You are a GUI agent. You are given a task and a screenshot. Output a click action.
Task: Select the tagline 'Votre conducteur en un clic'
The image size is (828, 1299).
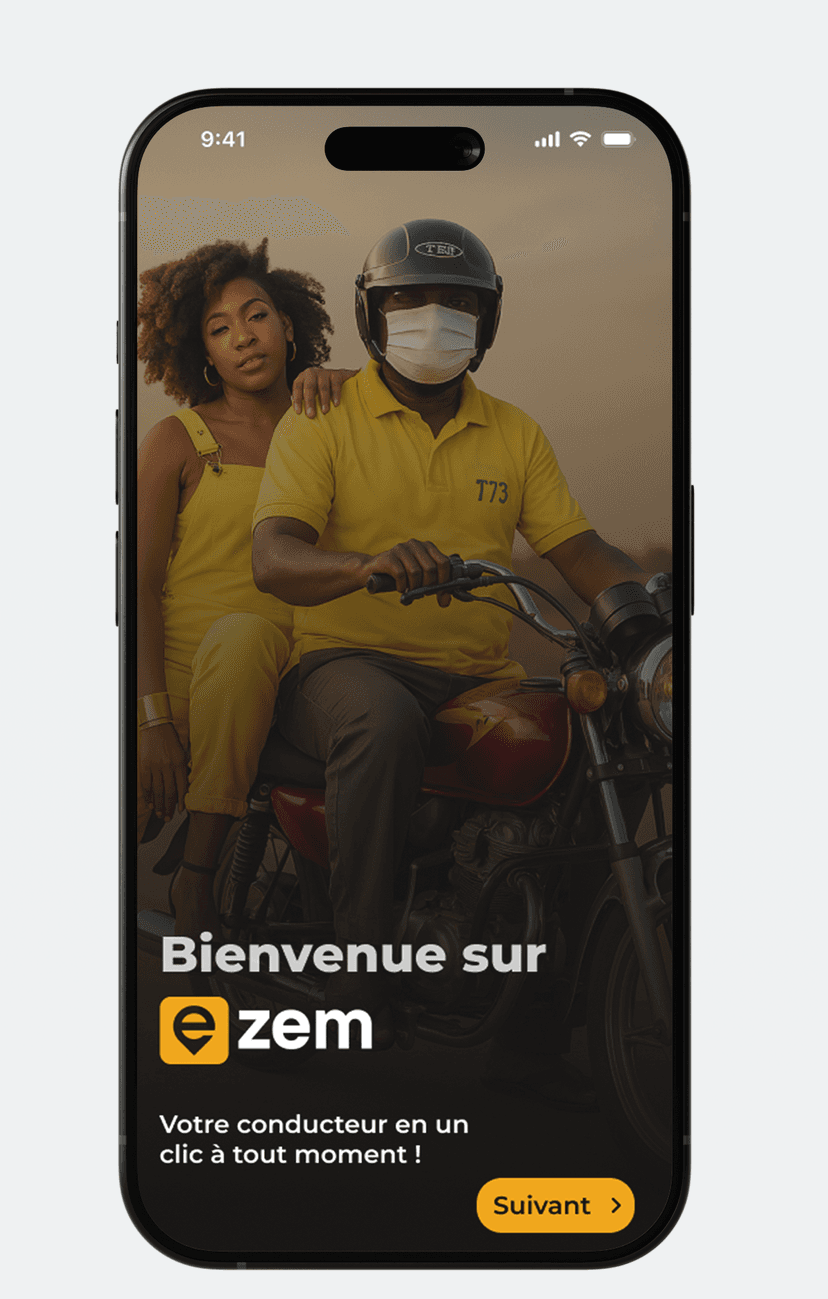[x=315, y=1137]
